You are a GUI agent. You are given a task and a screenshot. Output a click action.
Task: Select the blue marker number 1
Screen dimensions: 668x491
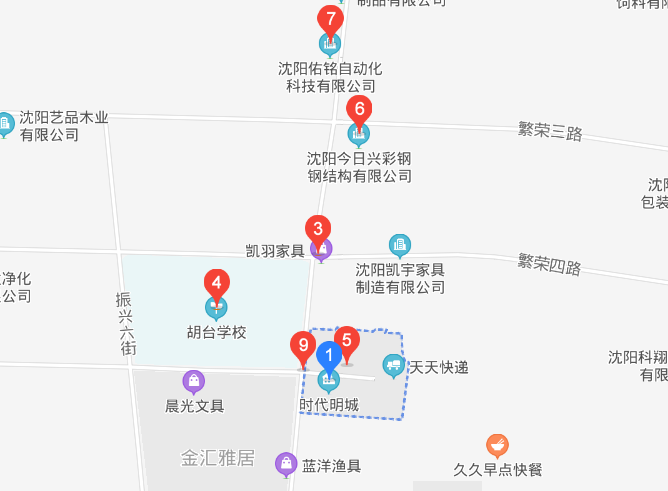[329, 355]
